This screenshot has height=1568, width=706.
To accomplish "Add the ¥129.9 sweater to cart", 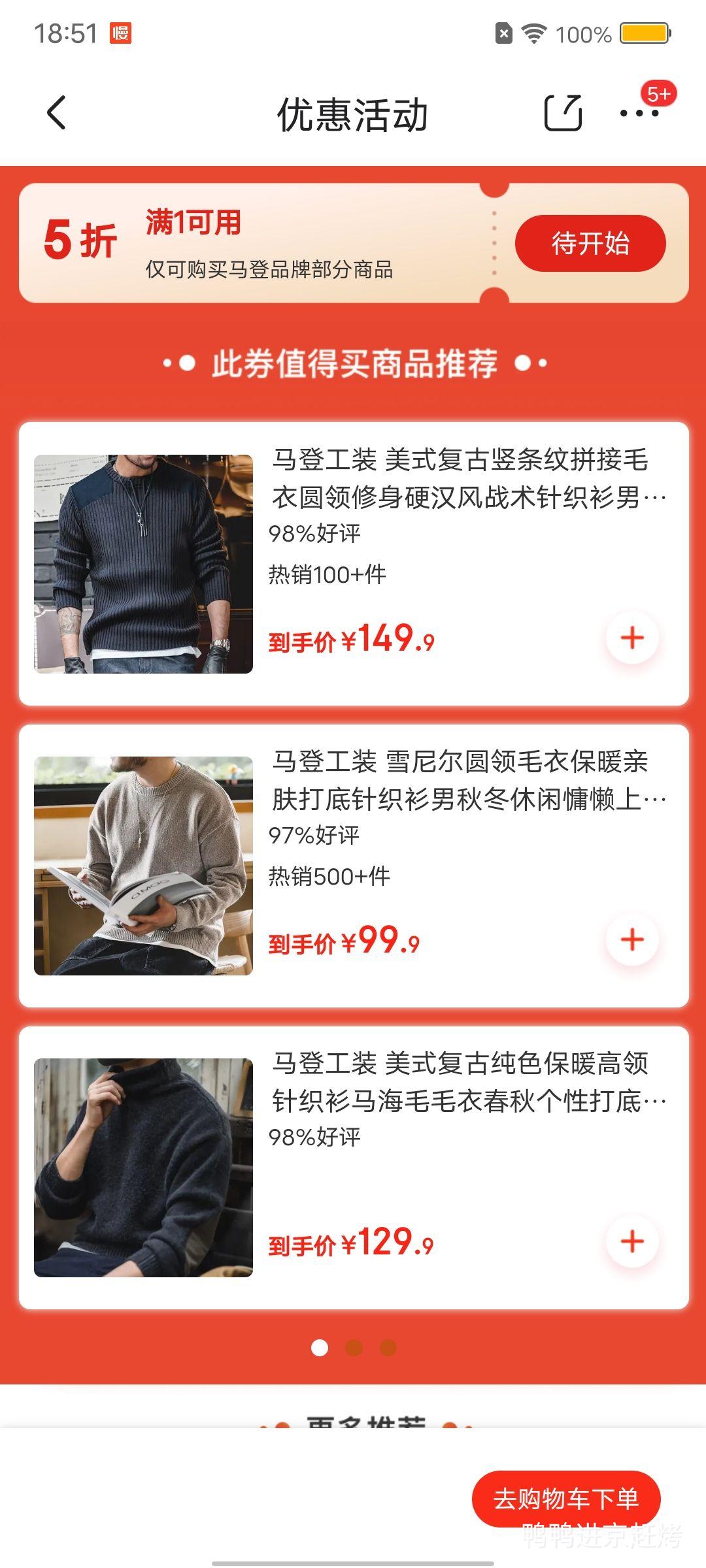I will point(631,1241).
